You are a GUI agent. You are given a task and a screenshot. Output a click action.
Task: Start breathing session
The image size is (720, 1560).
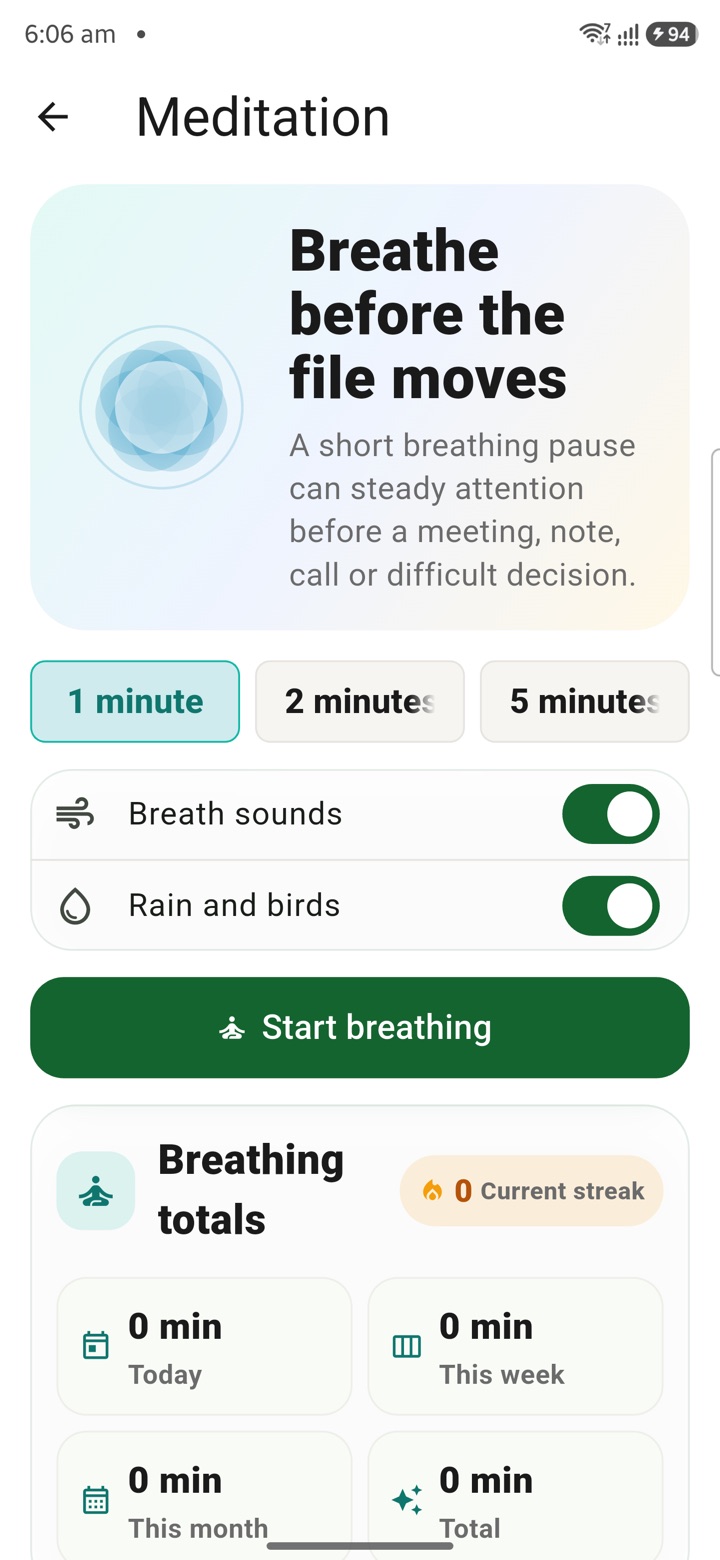360,1027
